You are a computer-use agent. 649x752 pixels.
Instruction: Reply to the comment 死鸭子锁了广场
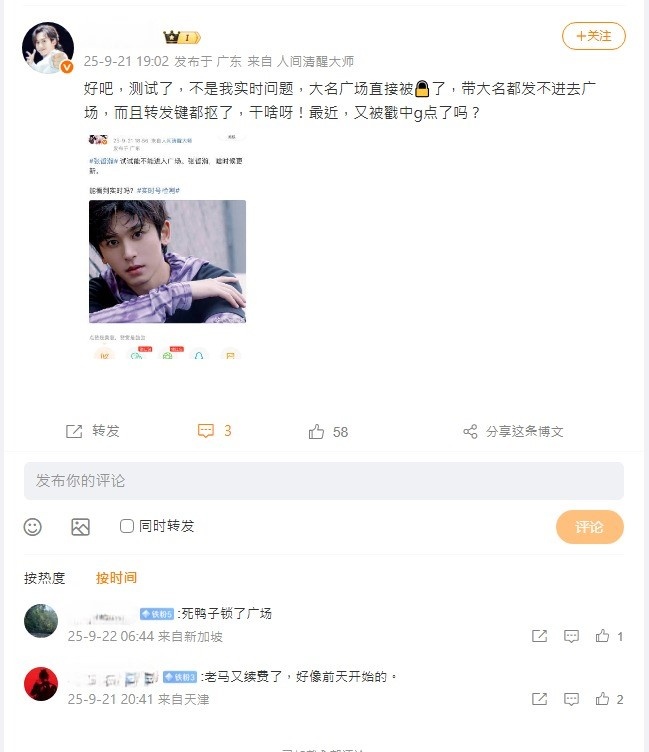[x=571, y=636]
